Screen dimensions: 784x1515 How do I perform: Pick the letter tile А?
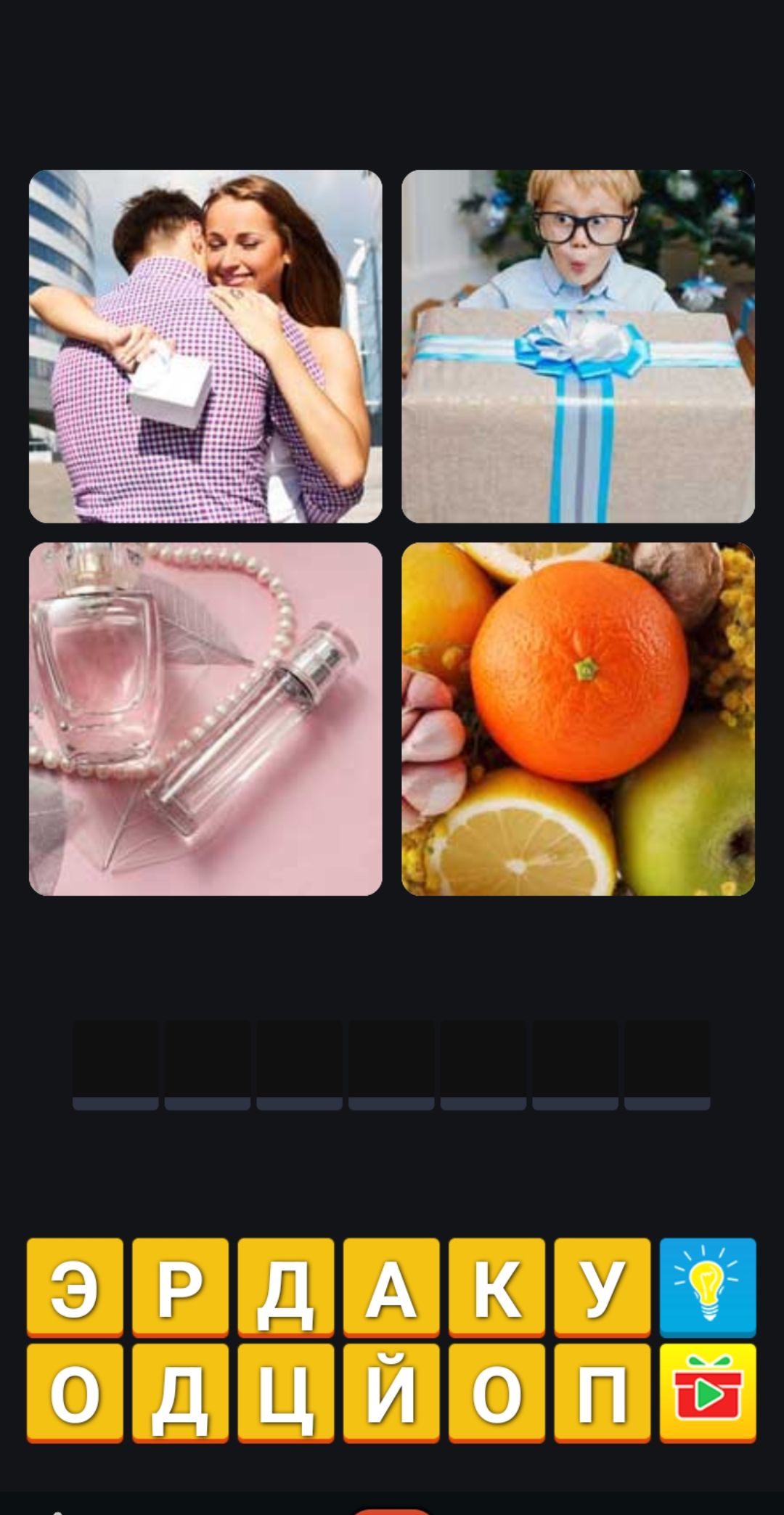(391, 1287)
